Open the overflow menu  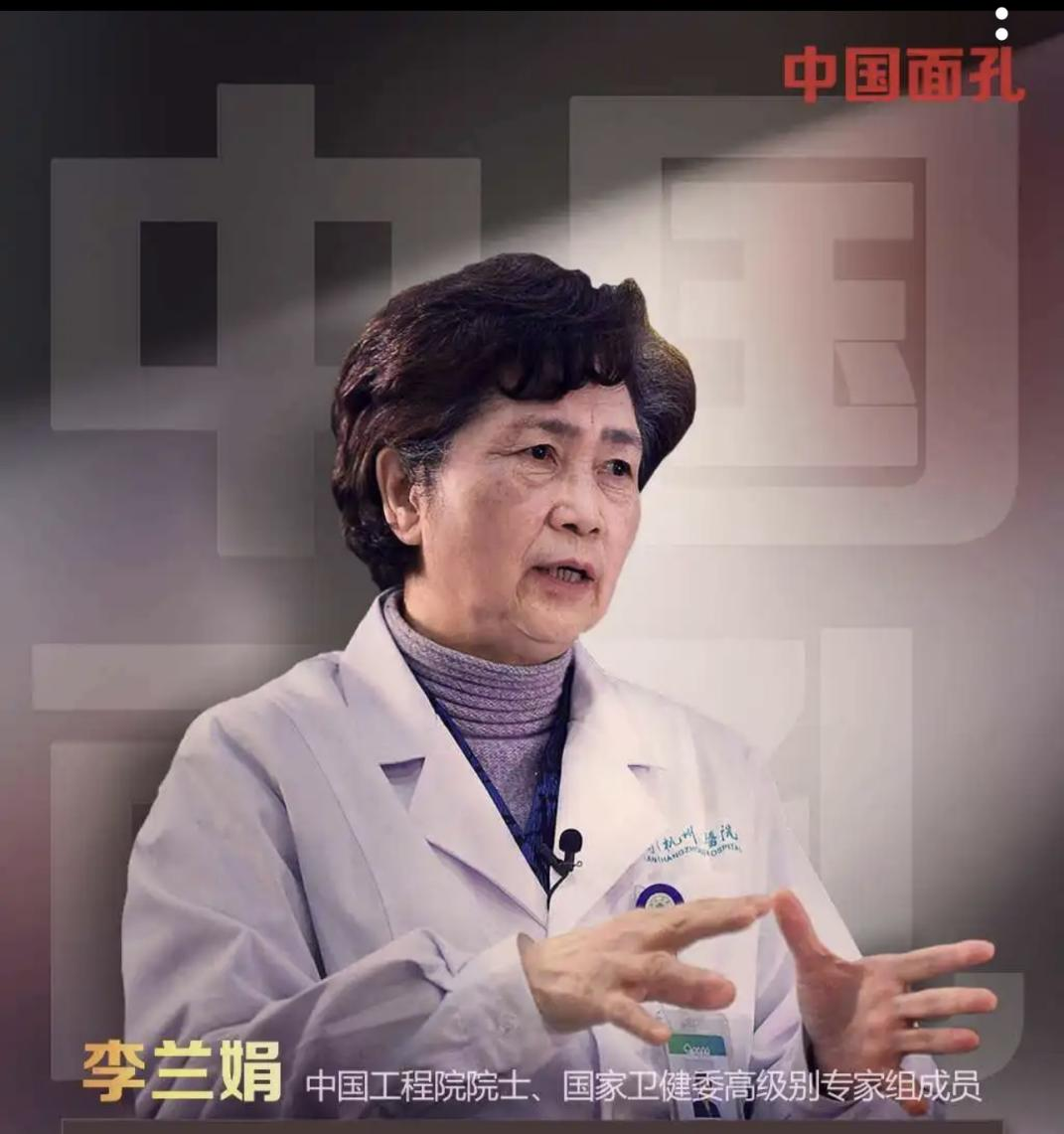[x=1000, y=24]
